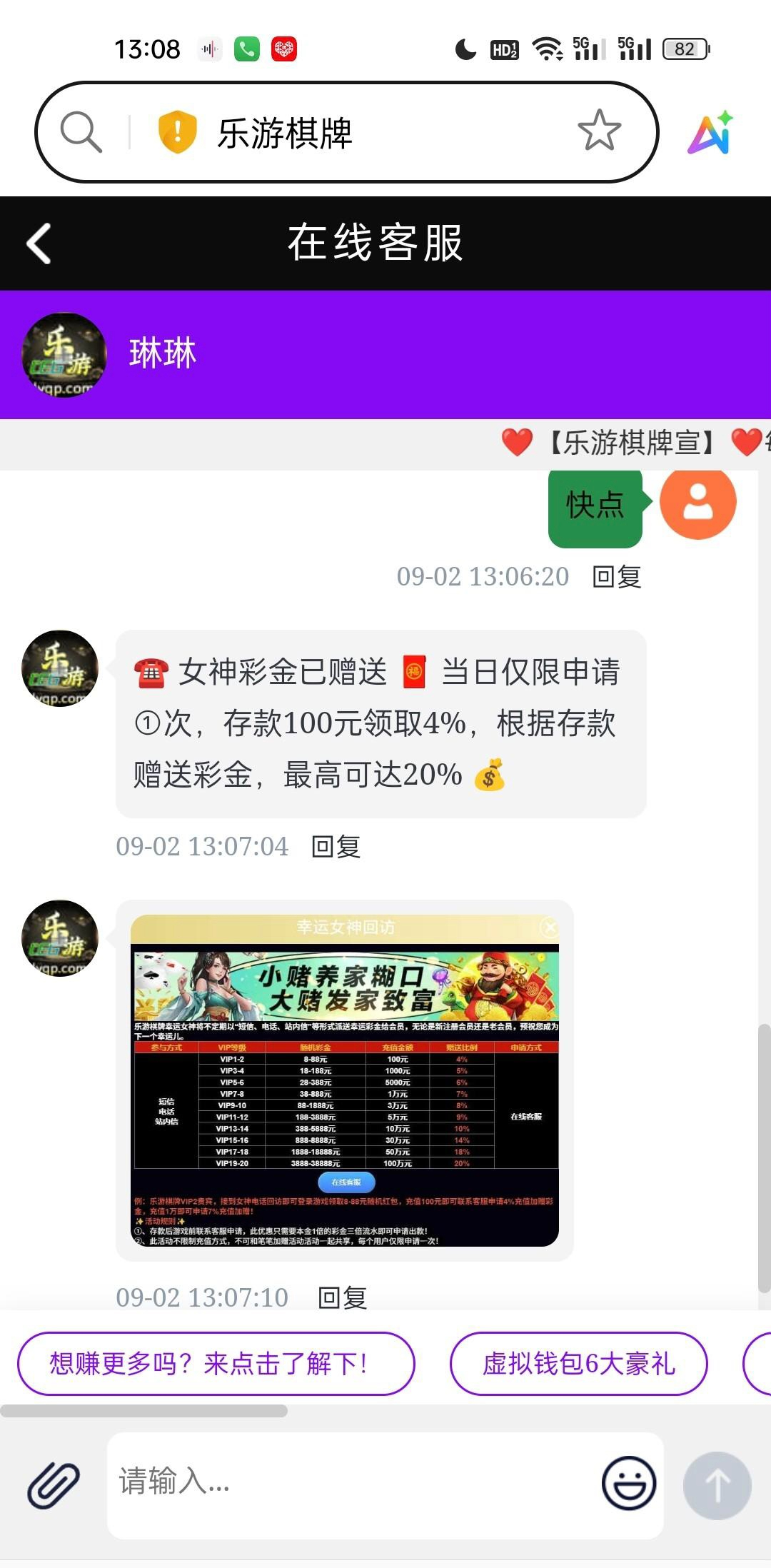This screenshot has height=1568, width=771.
Task: Select the 虚拟钱包6大豪礼 chip
Action: [x=578, y=1364]
